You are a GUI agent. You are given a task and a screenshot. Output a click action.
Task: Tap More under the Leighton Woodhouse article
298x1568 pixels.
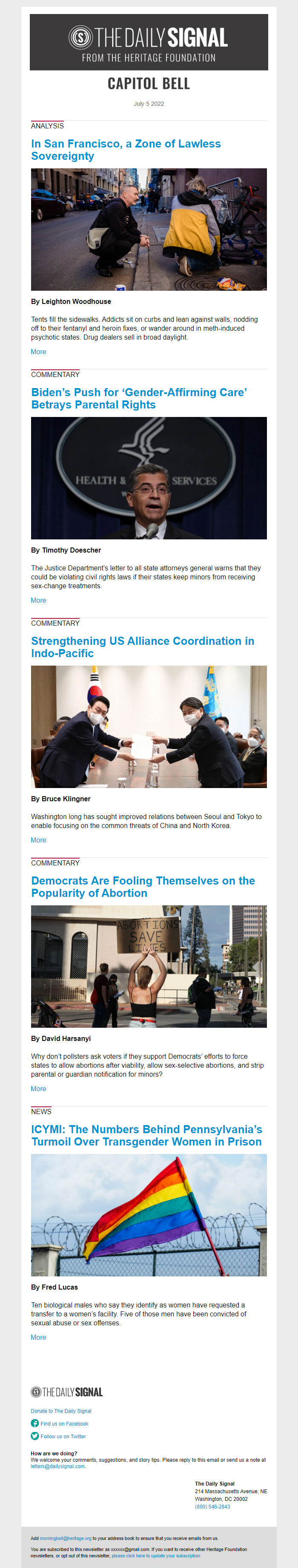pos(38,351)
